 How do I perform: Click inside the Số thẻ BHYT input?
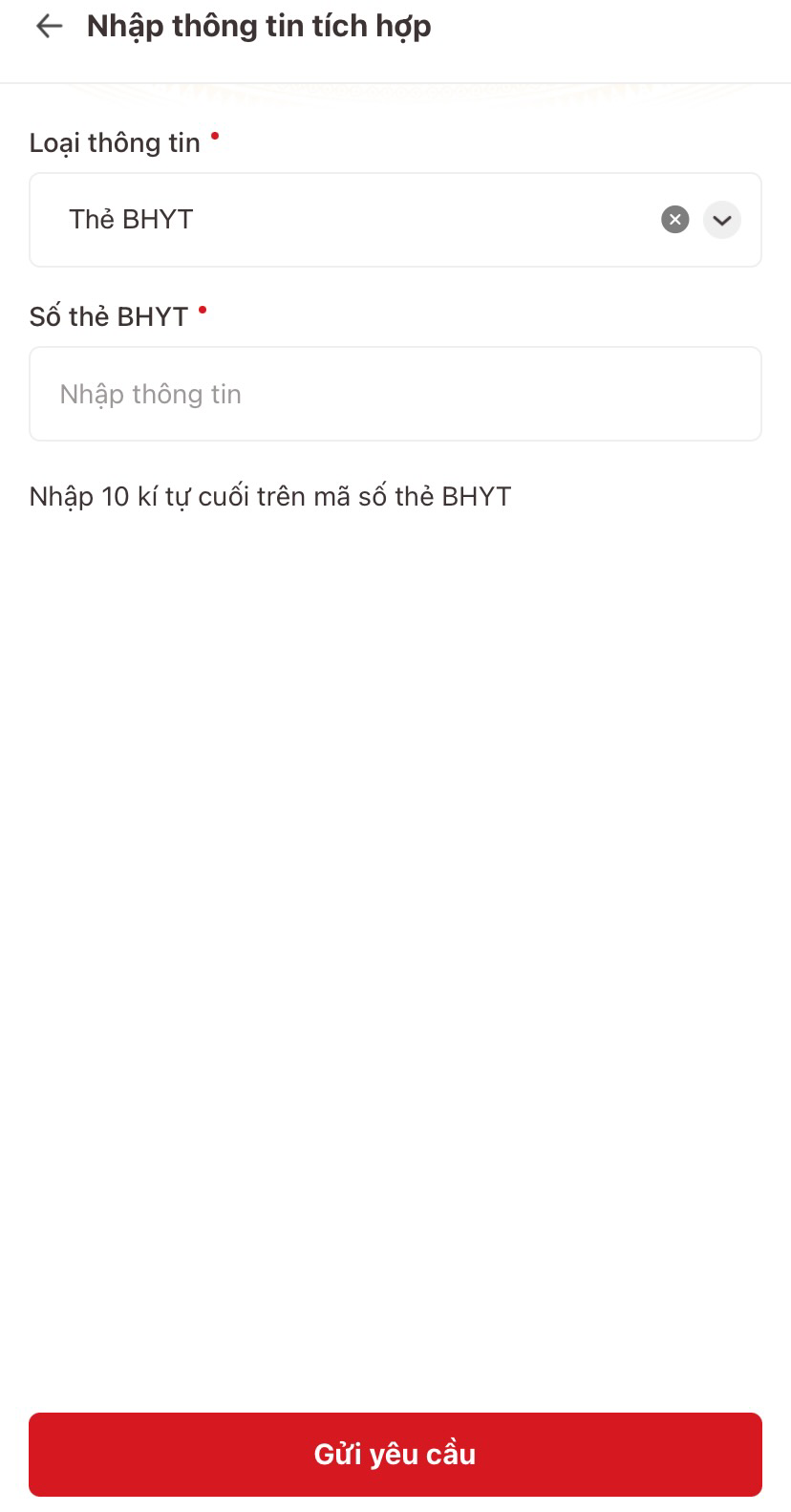coord(395,393)
